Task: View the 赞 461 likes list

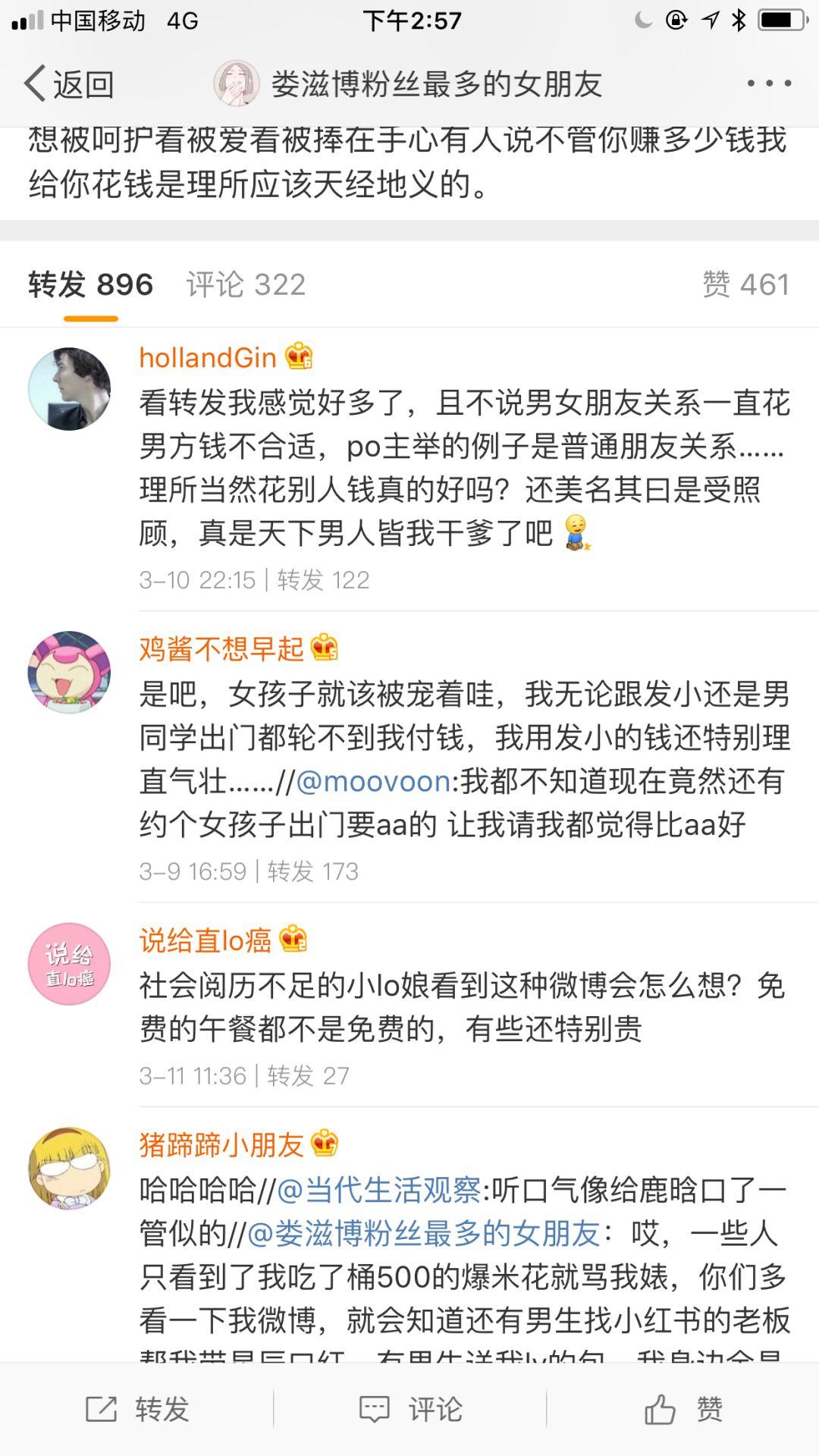Action: 745,285
